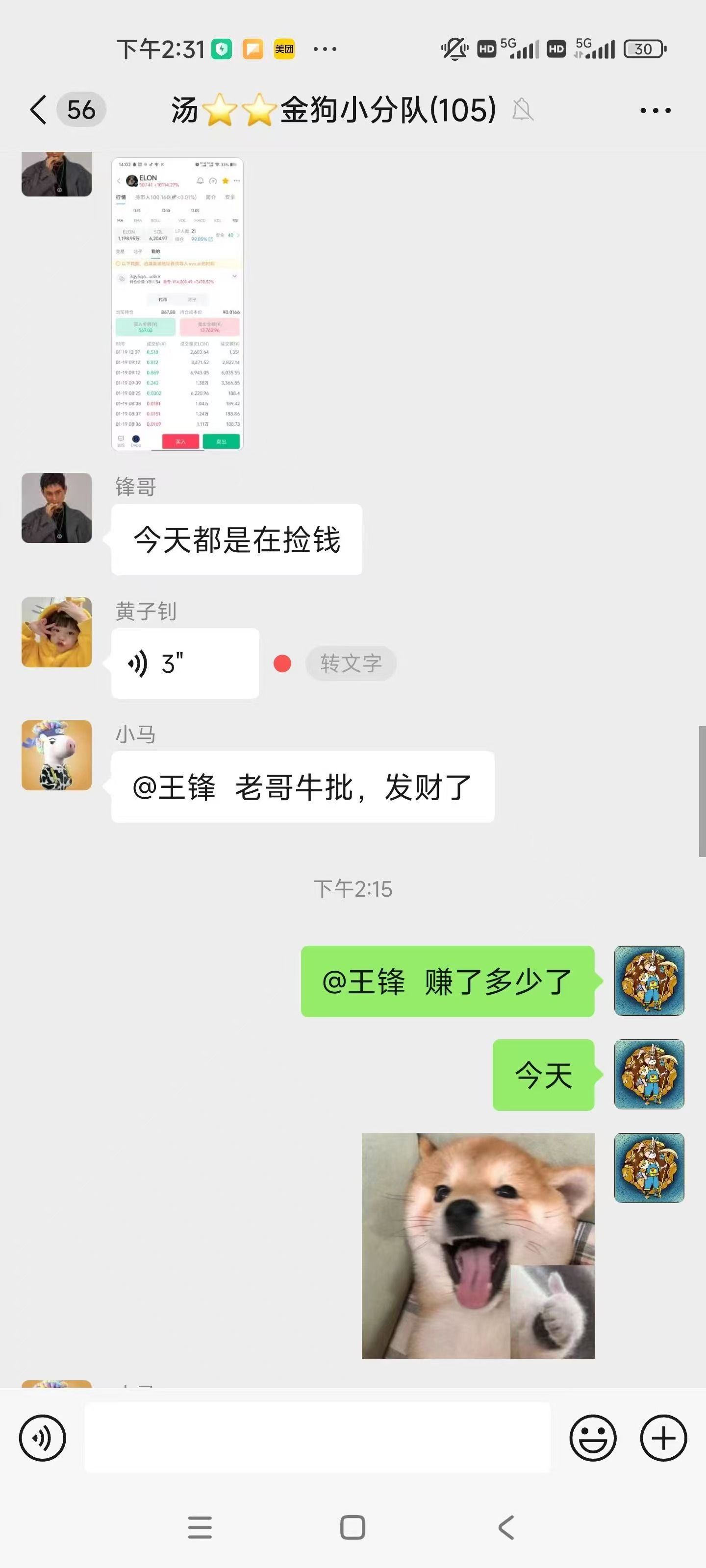Image resolution: width=706 pixels, height=1568 pixels.
Task: Open the system recent apps button
Action: click(x=200, y=1527)
